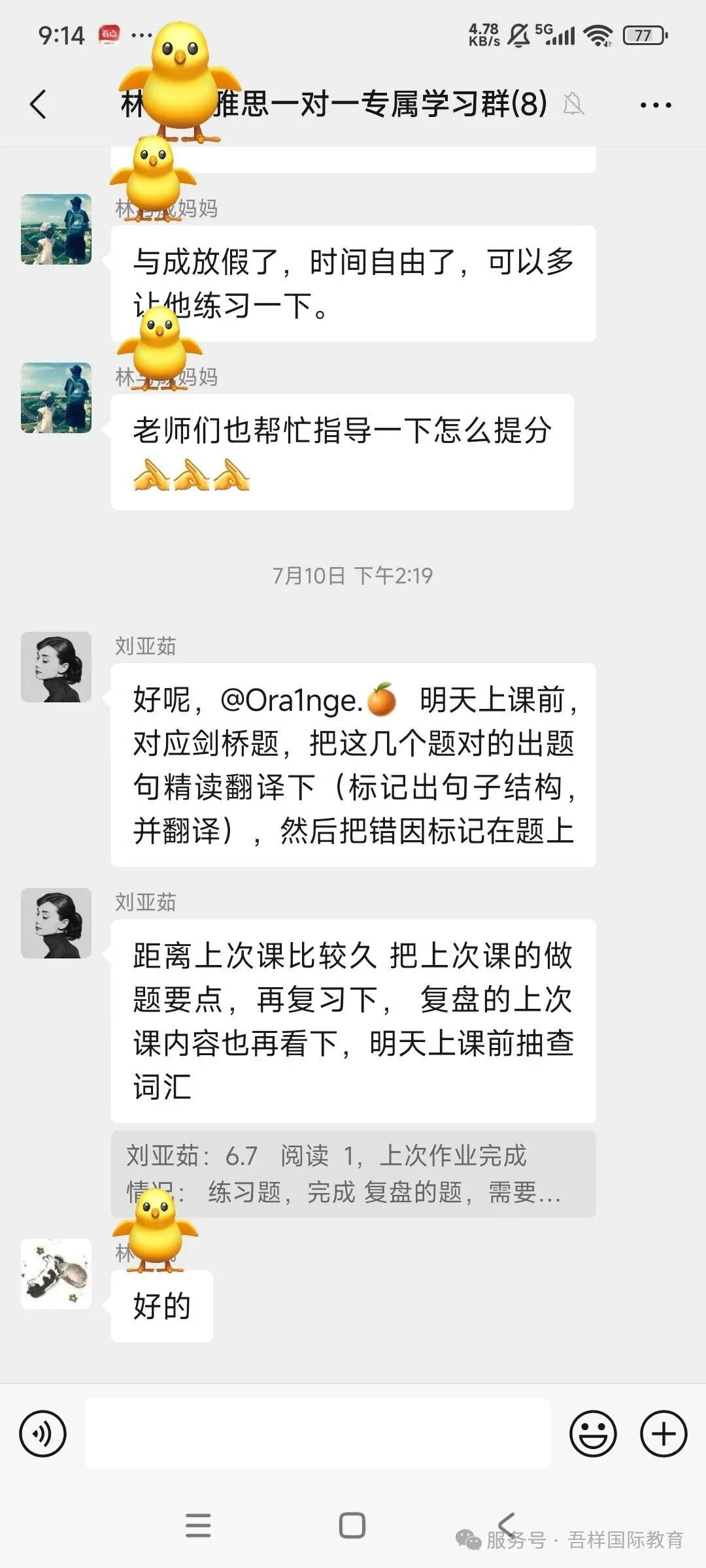
Task: Open recent apps from navigation bar
Action: point(198,1526)
